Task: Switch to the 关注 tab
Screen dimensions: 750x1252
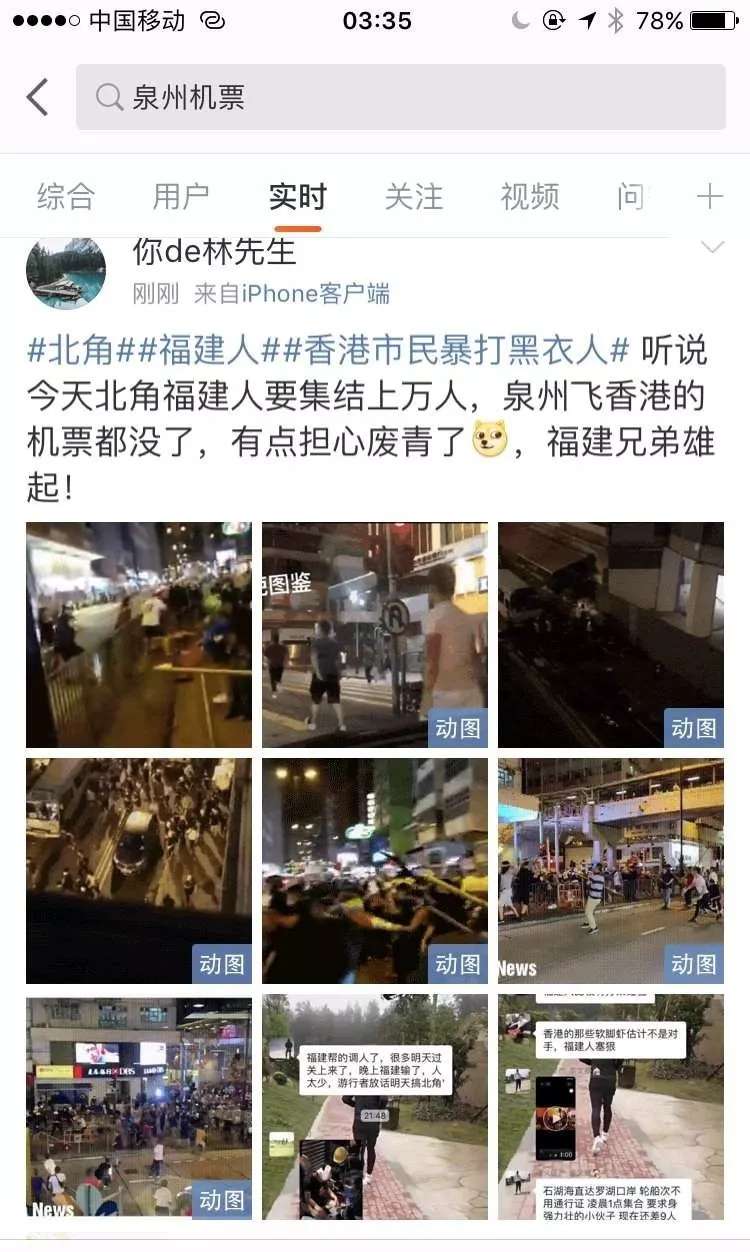Action: click(413, 197)
